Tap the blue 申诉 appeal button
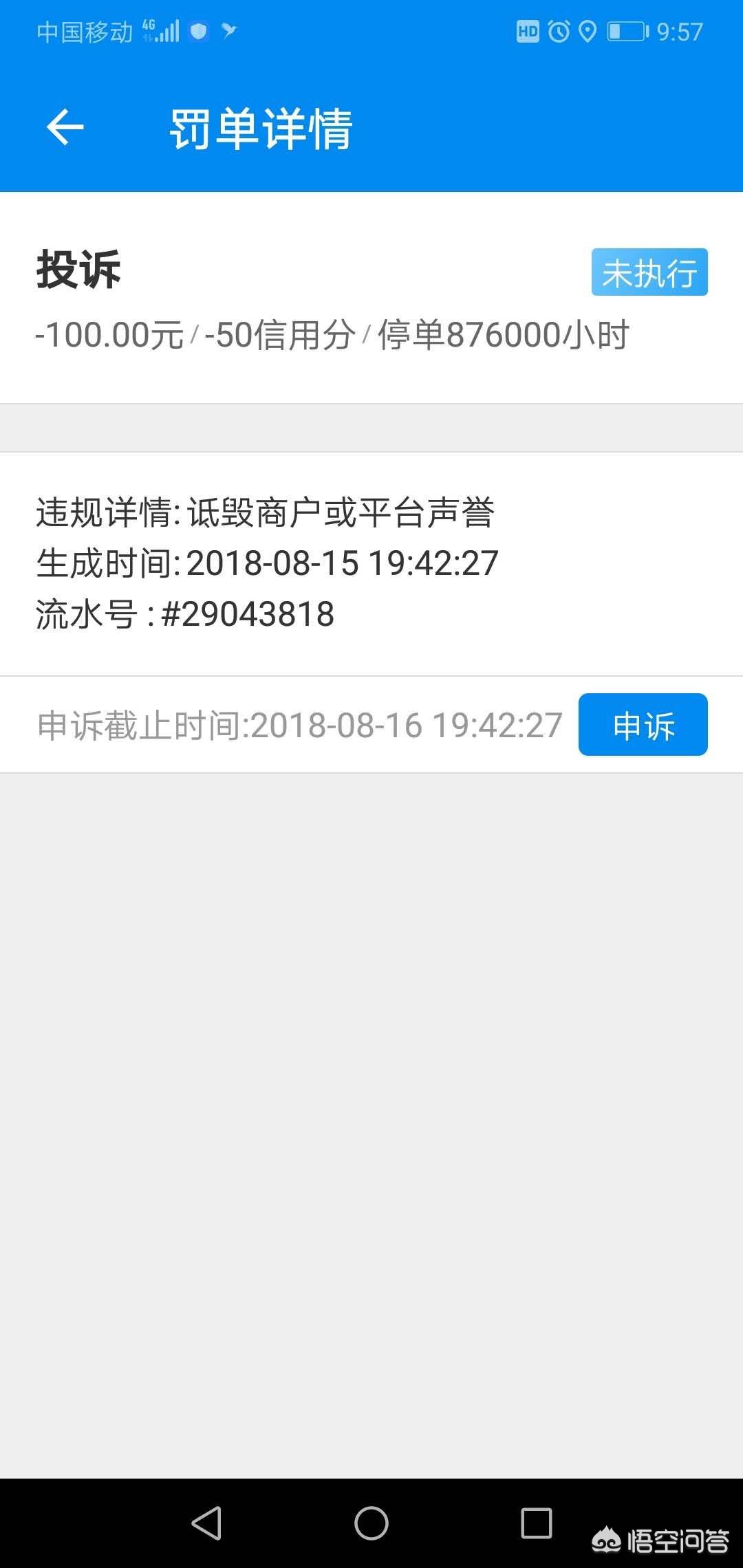 [643, 725]
